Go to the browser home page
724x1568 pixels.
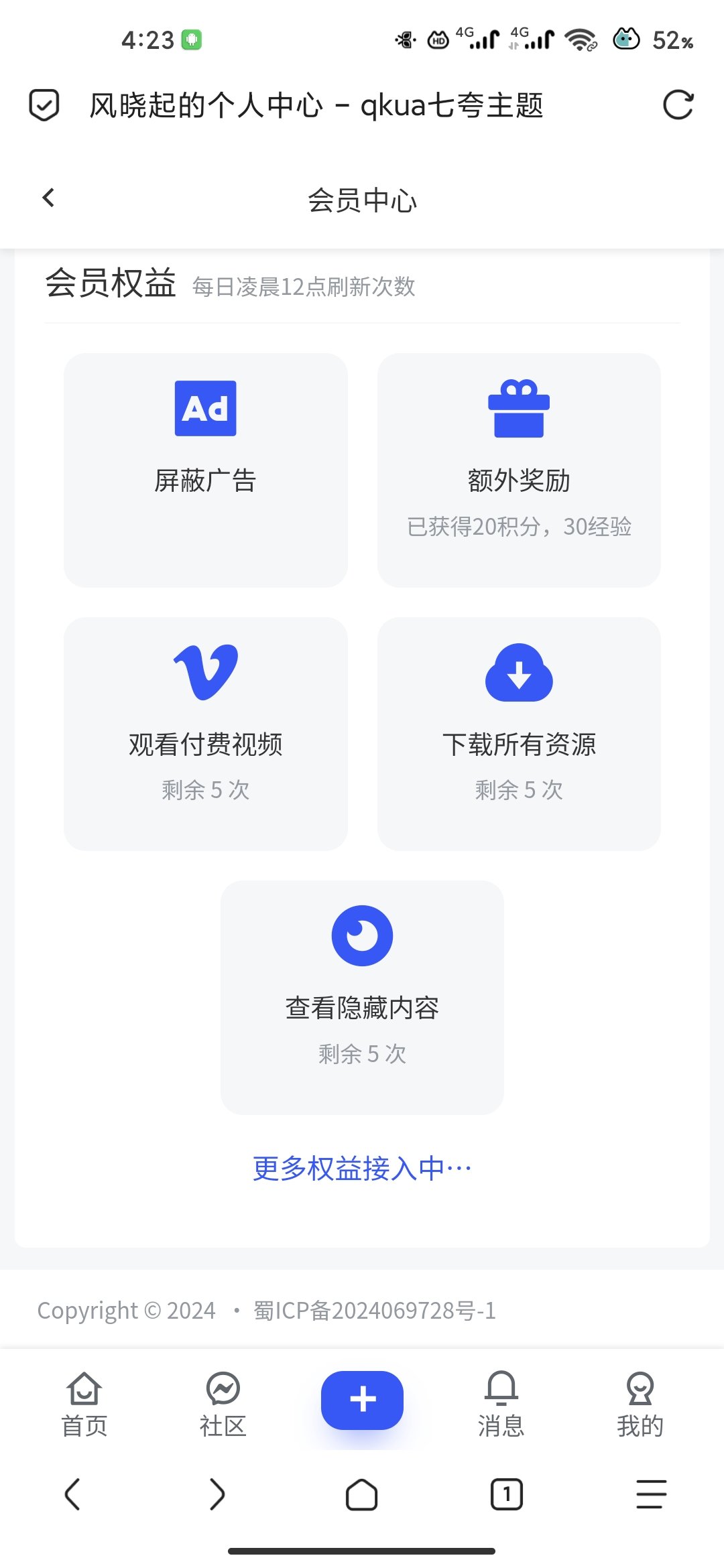[362, 1494]
